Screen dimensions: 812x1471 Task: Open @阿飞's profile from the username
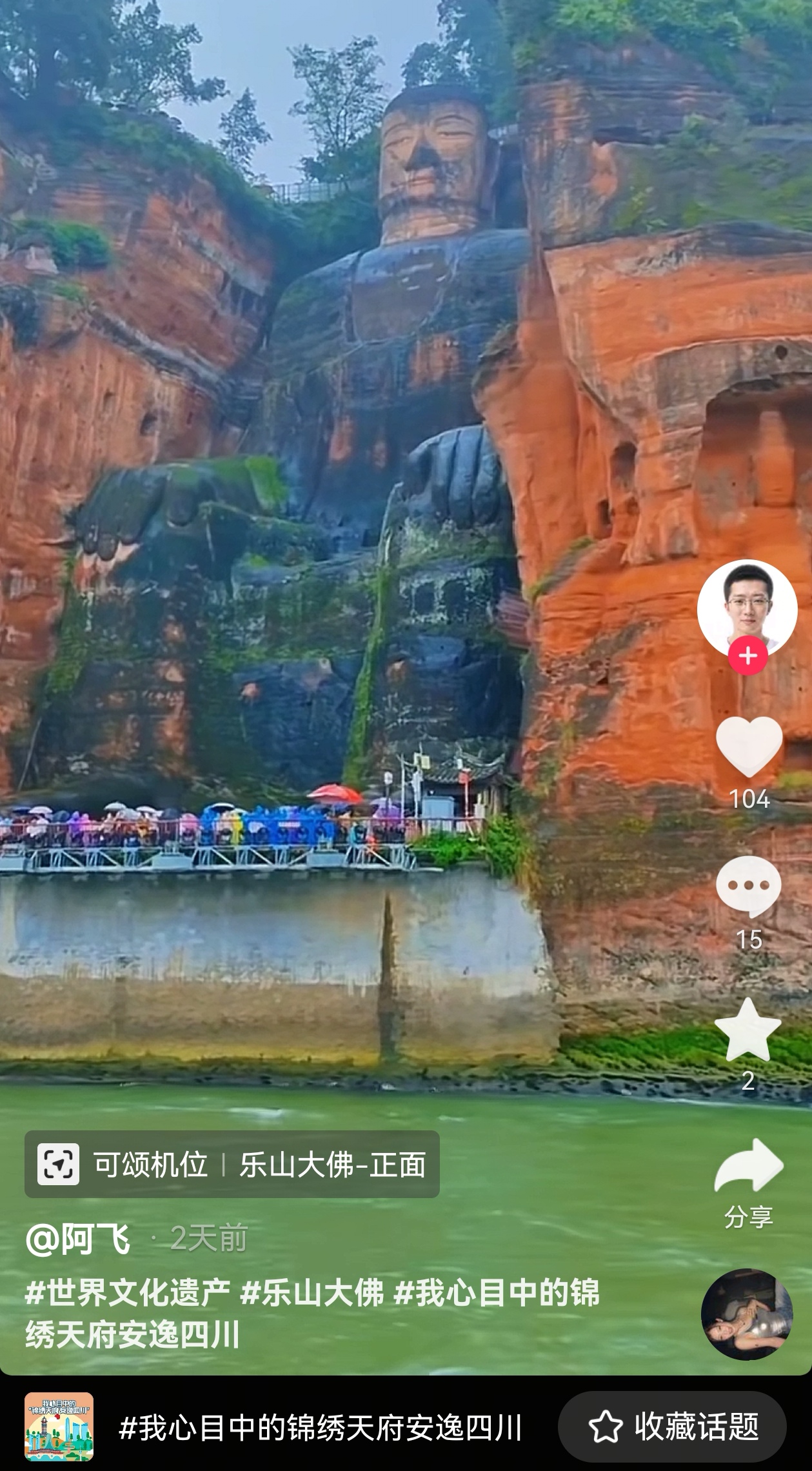coord(78,1238)
